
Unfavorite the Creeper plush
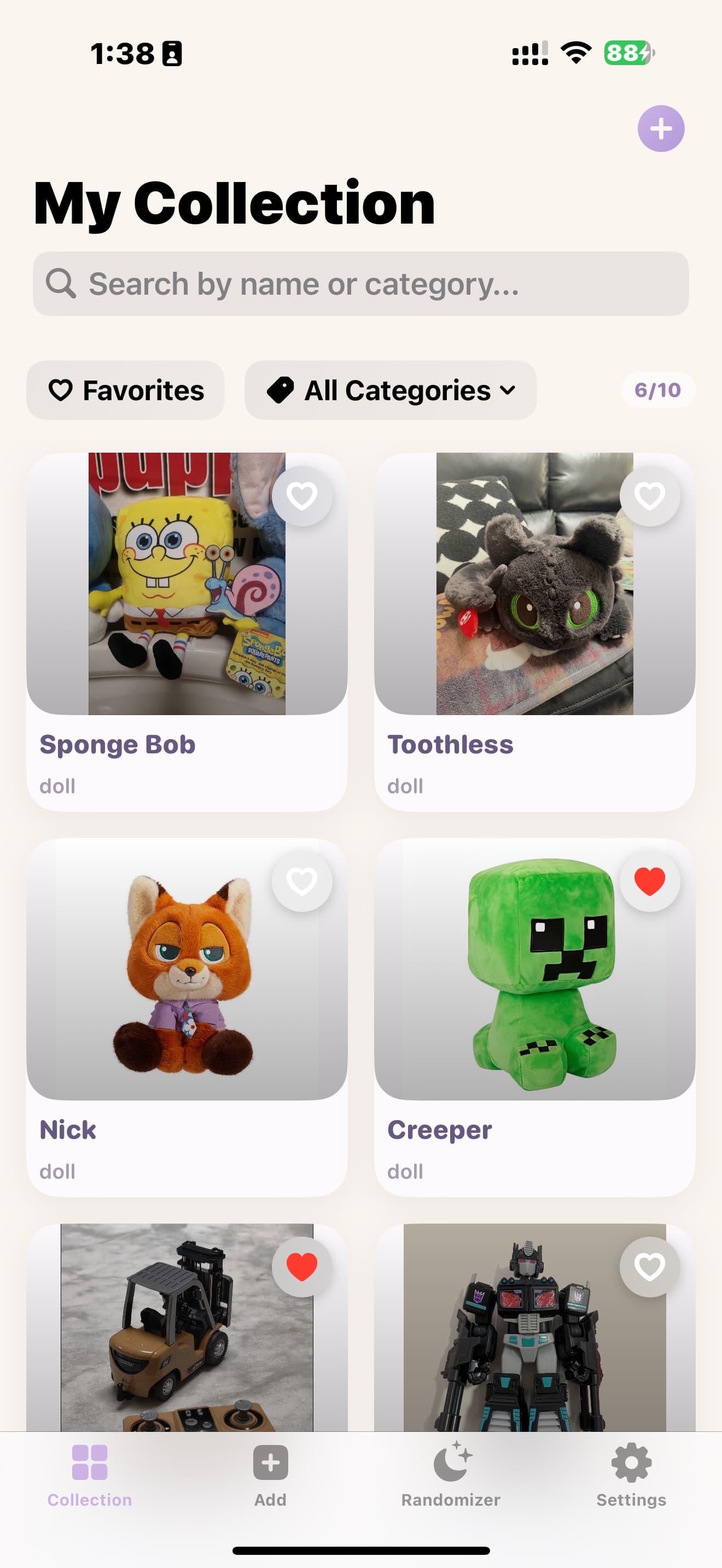click(650, 882)
